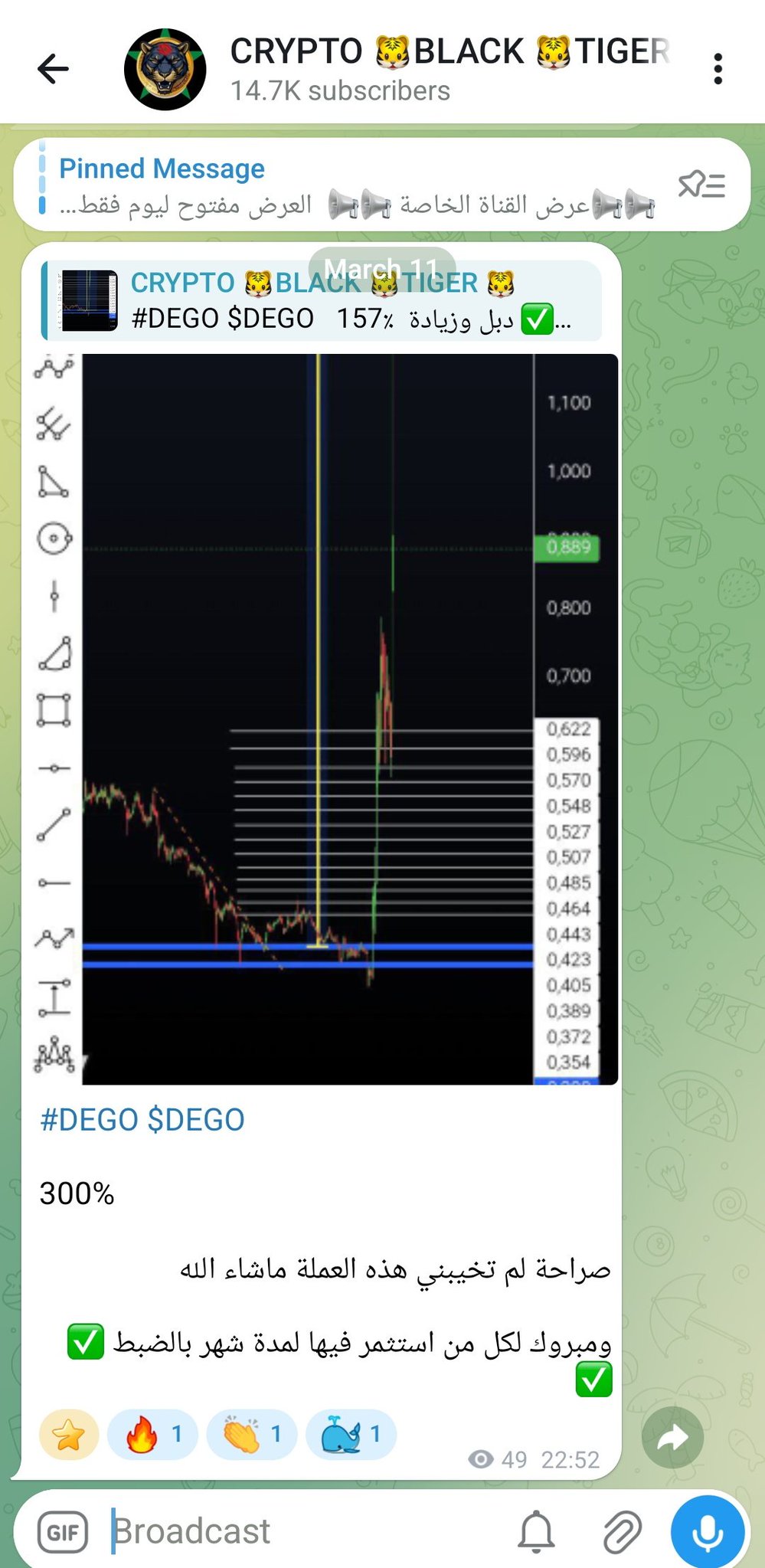The image size is (765, 1568).
Task: Forward this DEGO post
Action: 672,1438
